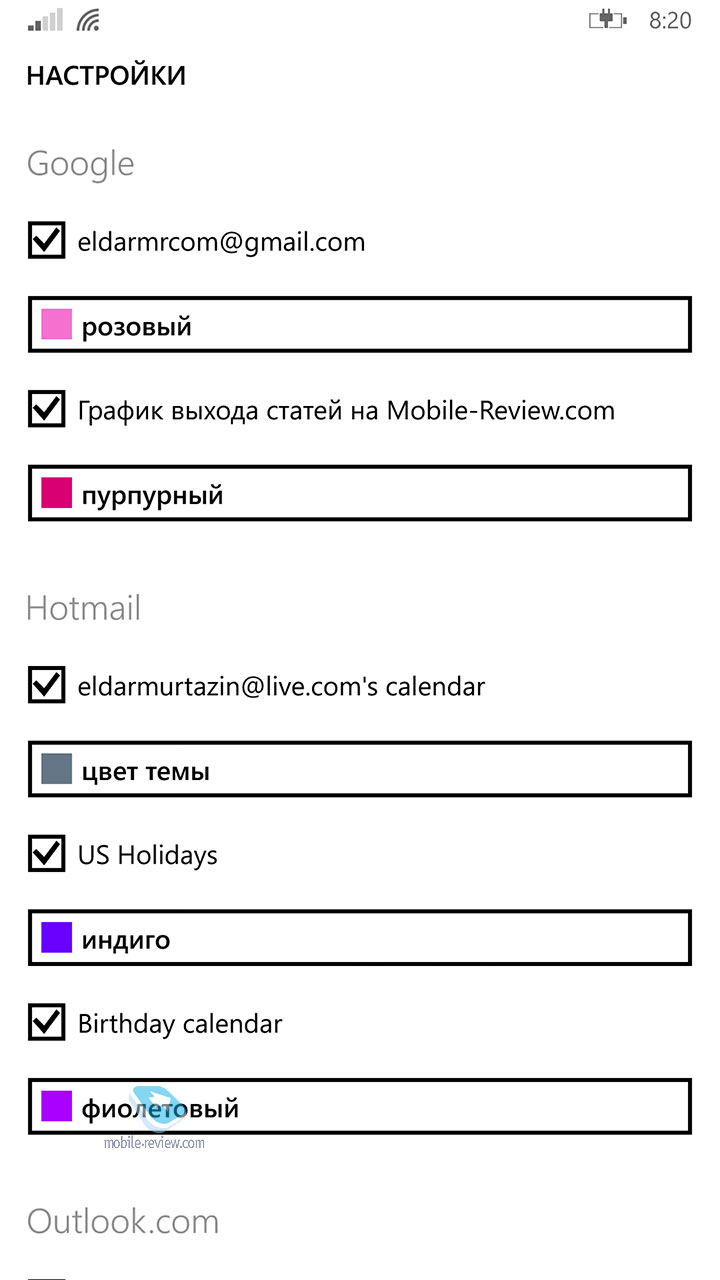Toggle the График выхода статей calendar checkbox
The image size is (720, 1280).
tap(46, 409)
